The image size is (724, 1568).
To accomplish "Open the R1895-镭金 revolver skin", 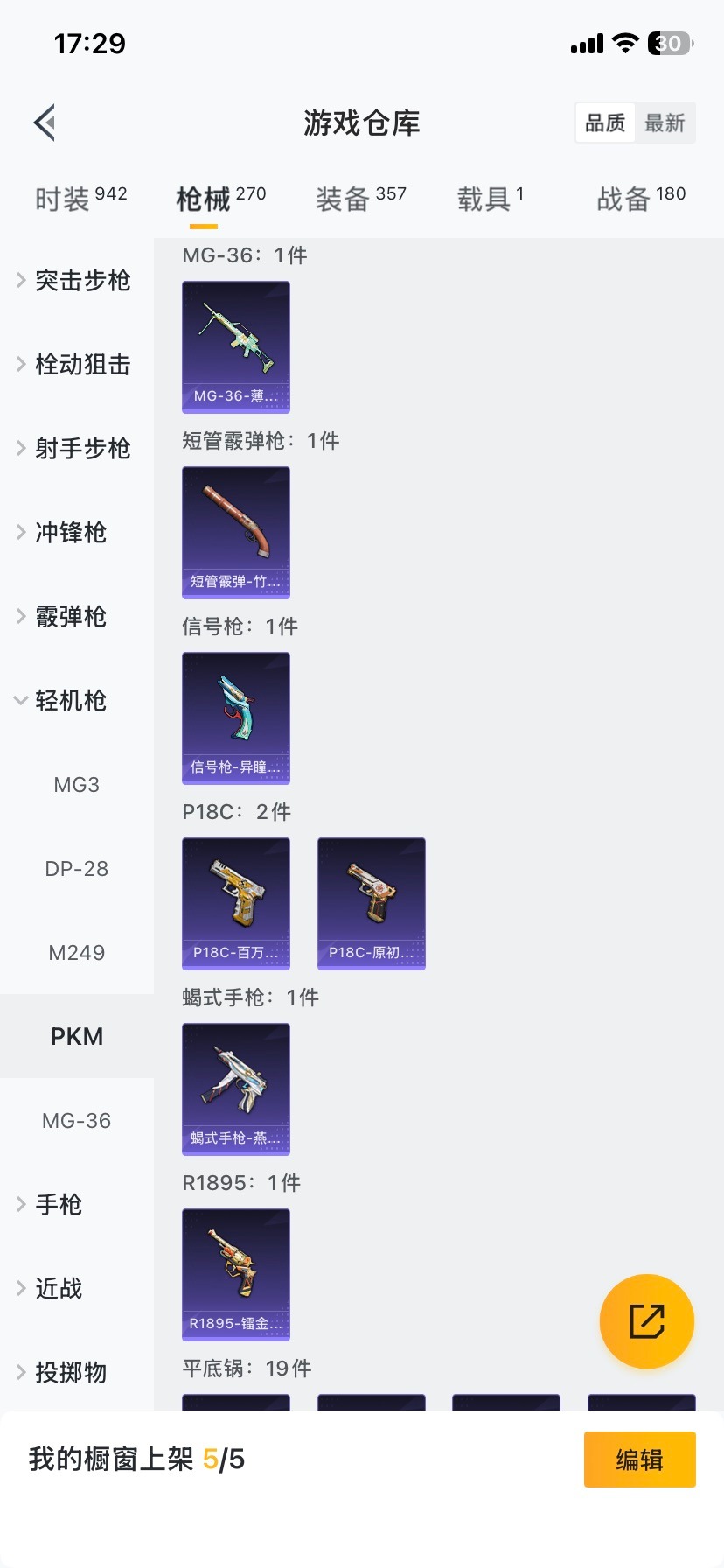I will [235, 1275].
